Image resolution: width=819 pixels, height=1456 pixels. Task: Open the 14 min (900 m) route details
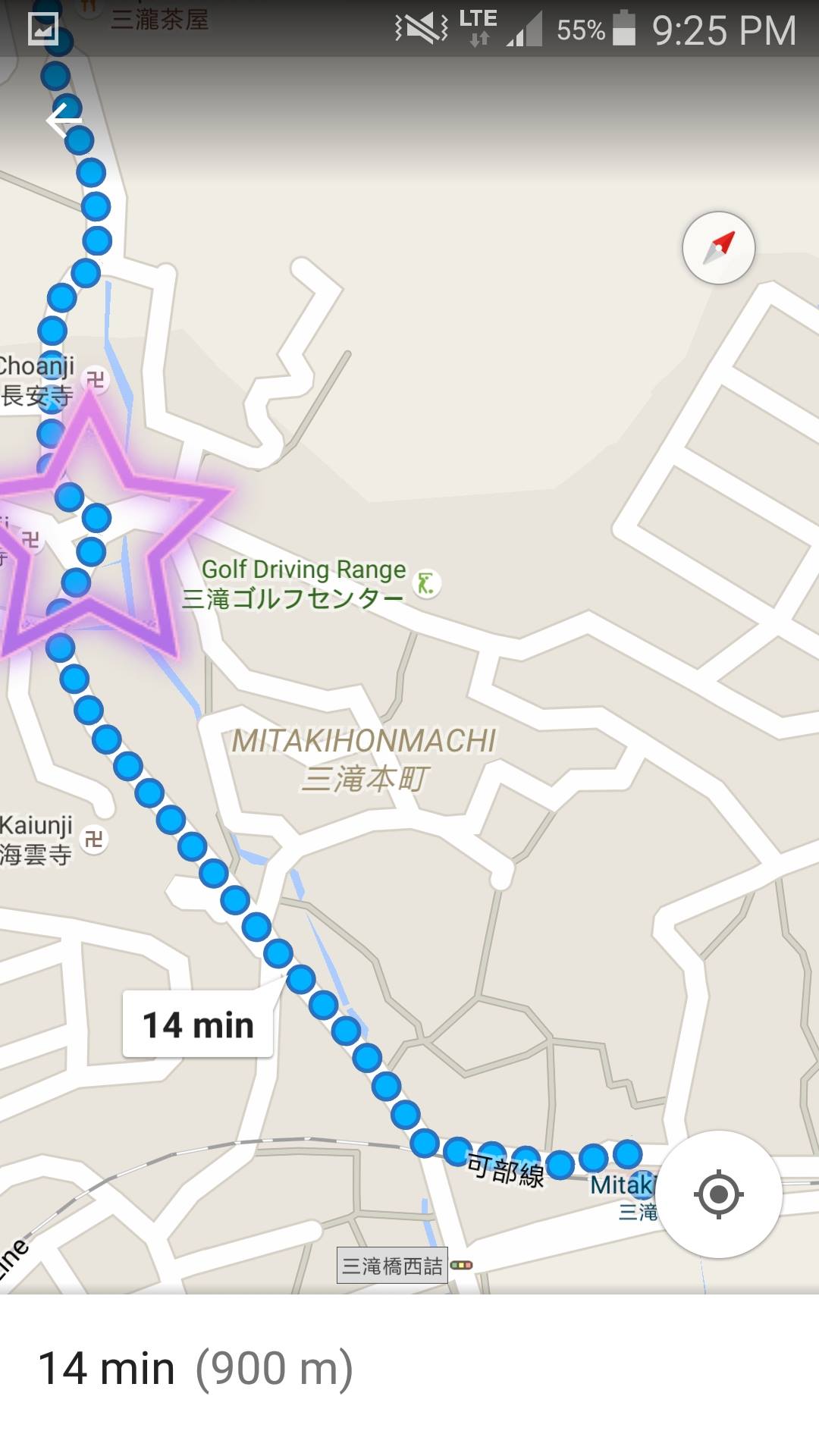coord(196,1369)
